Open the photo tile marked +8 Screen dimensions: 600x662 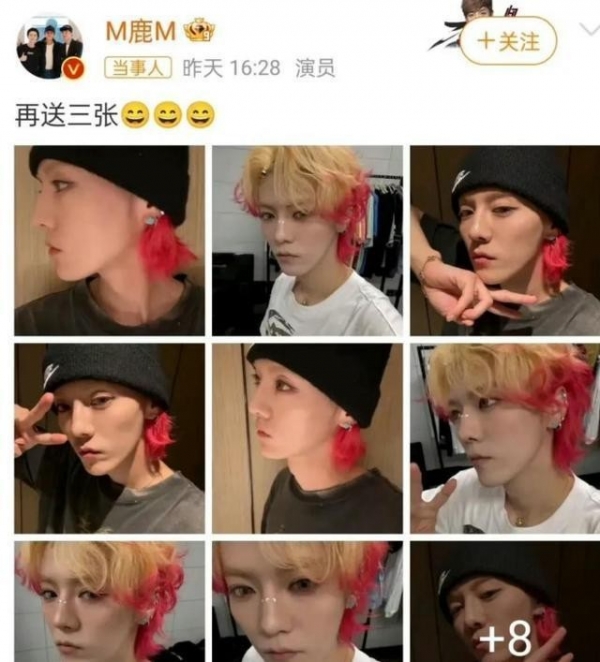pyautogui.click(x=505, y=602)
